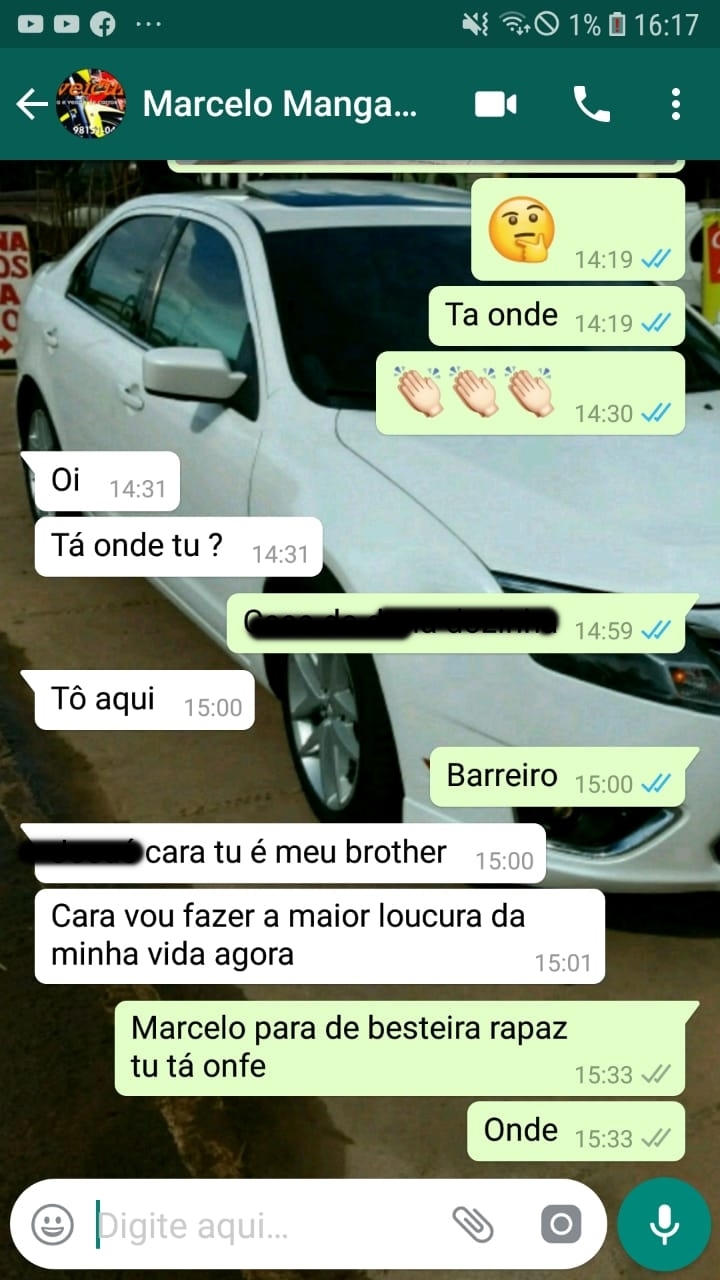This screenshot has width=720, height=1280.
Task: Open the emoji picker
Action: (x=52, y=1224)
